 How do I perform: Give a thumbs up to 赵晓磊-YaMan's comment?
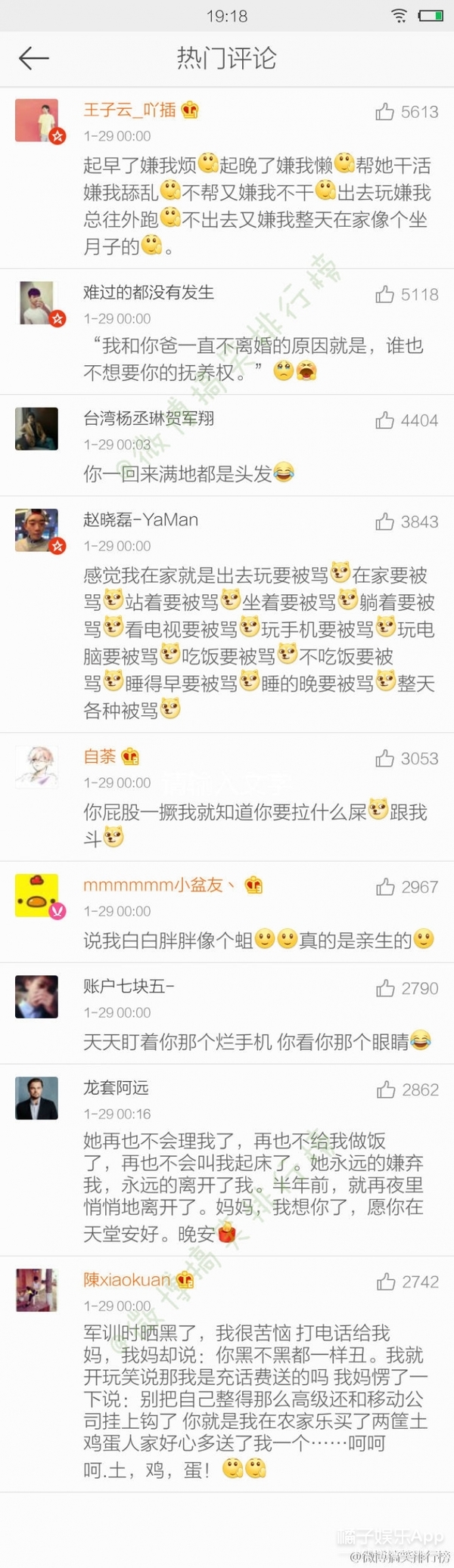click(384, 522)
